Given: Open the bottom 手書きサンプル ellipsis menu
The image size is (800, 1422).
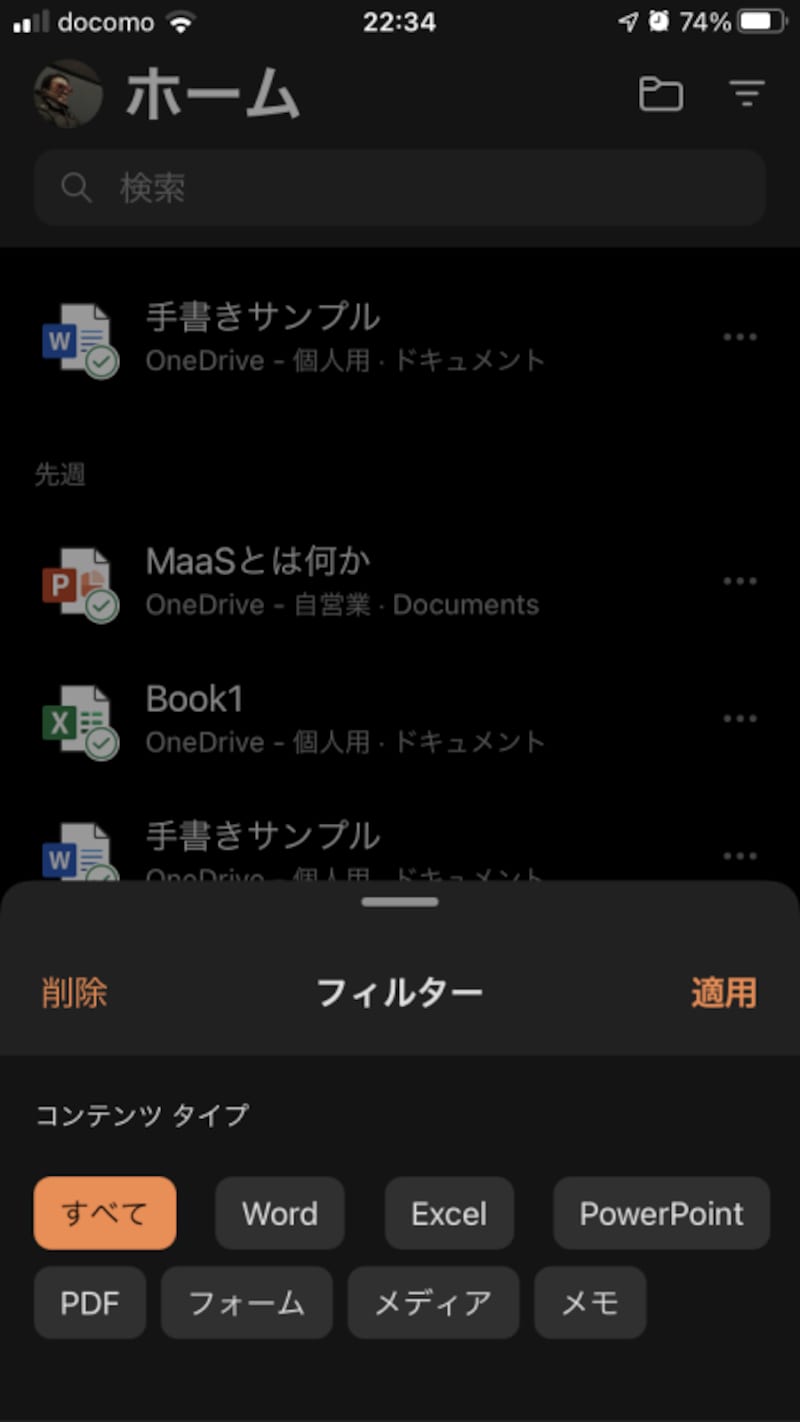Looking at the screenshot, I should pyautogui.click(x=740, y=855).
